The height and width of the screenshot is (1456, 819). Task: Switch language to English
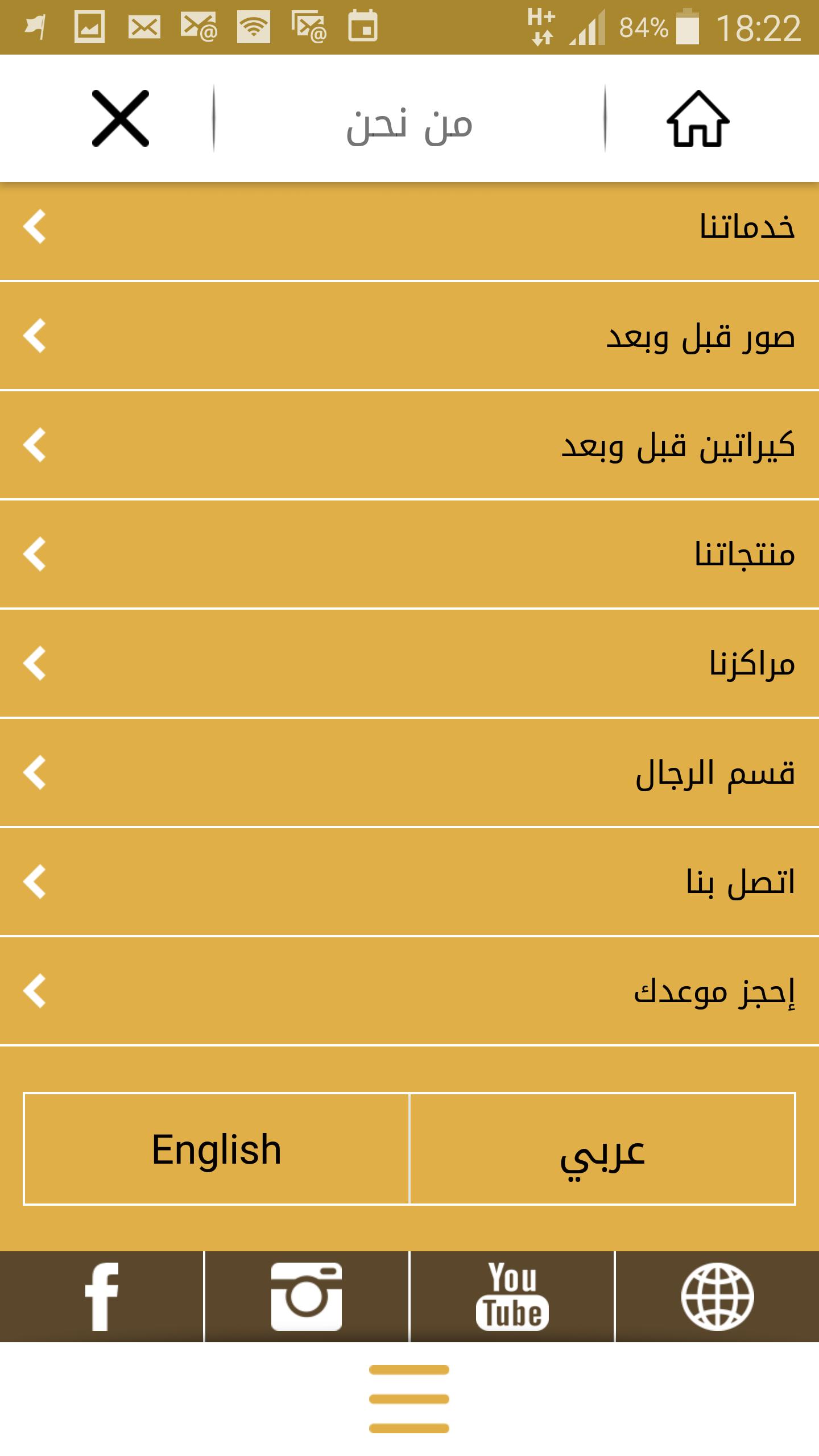[x=217, y=1149]
